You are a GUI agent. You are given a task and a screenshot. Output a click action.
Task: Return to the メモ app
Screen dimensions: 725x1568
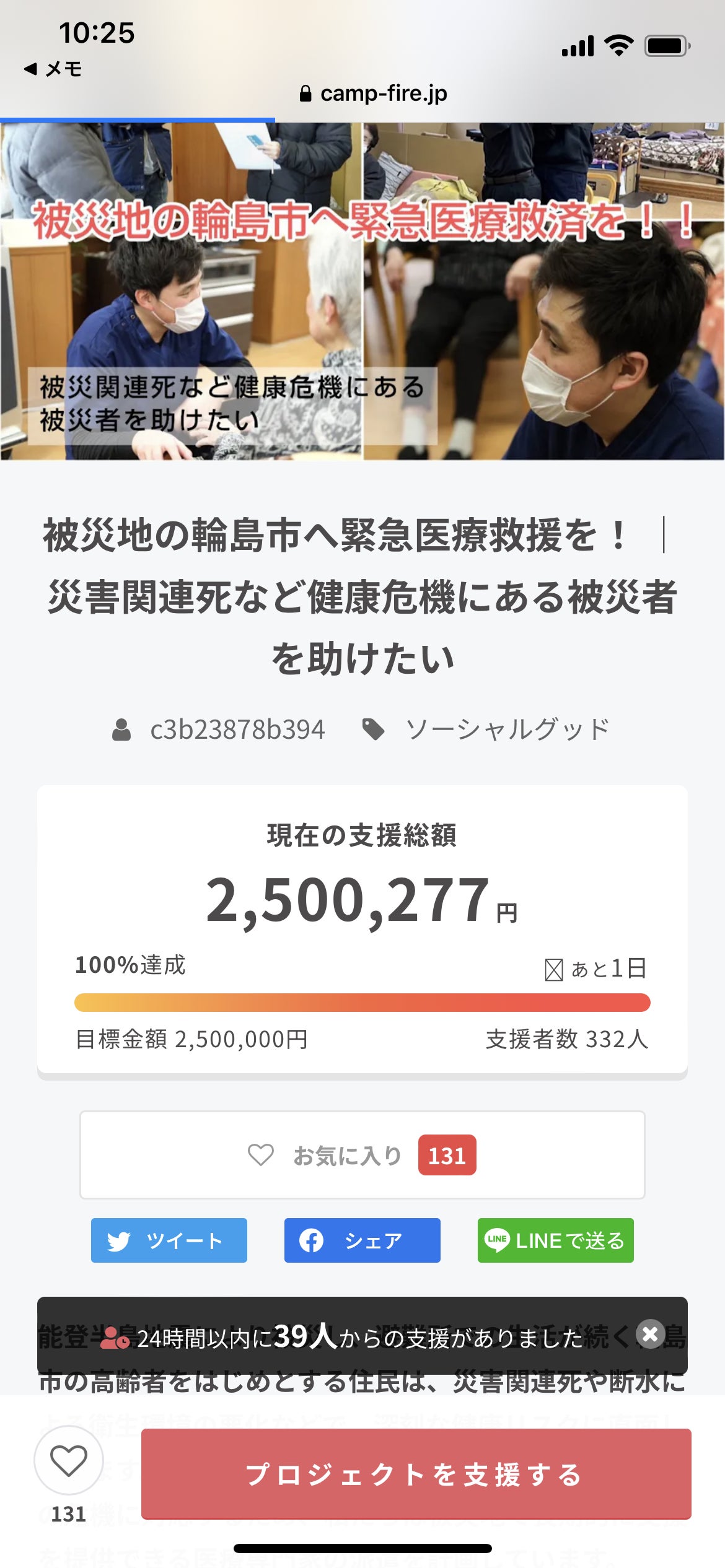point(53,69)
